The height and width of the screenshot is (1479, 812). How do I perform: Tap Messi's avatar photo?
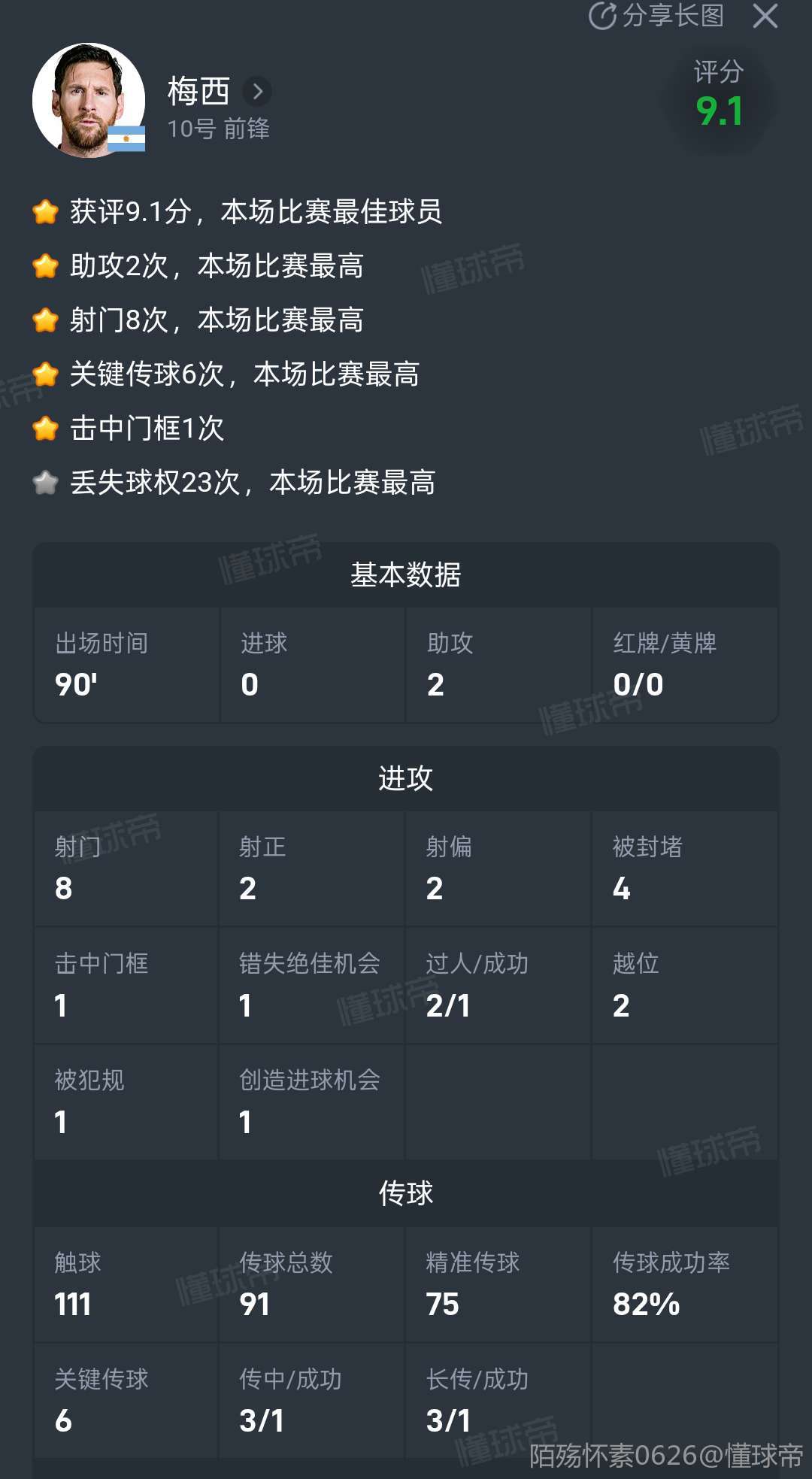coord(89,100)
